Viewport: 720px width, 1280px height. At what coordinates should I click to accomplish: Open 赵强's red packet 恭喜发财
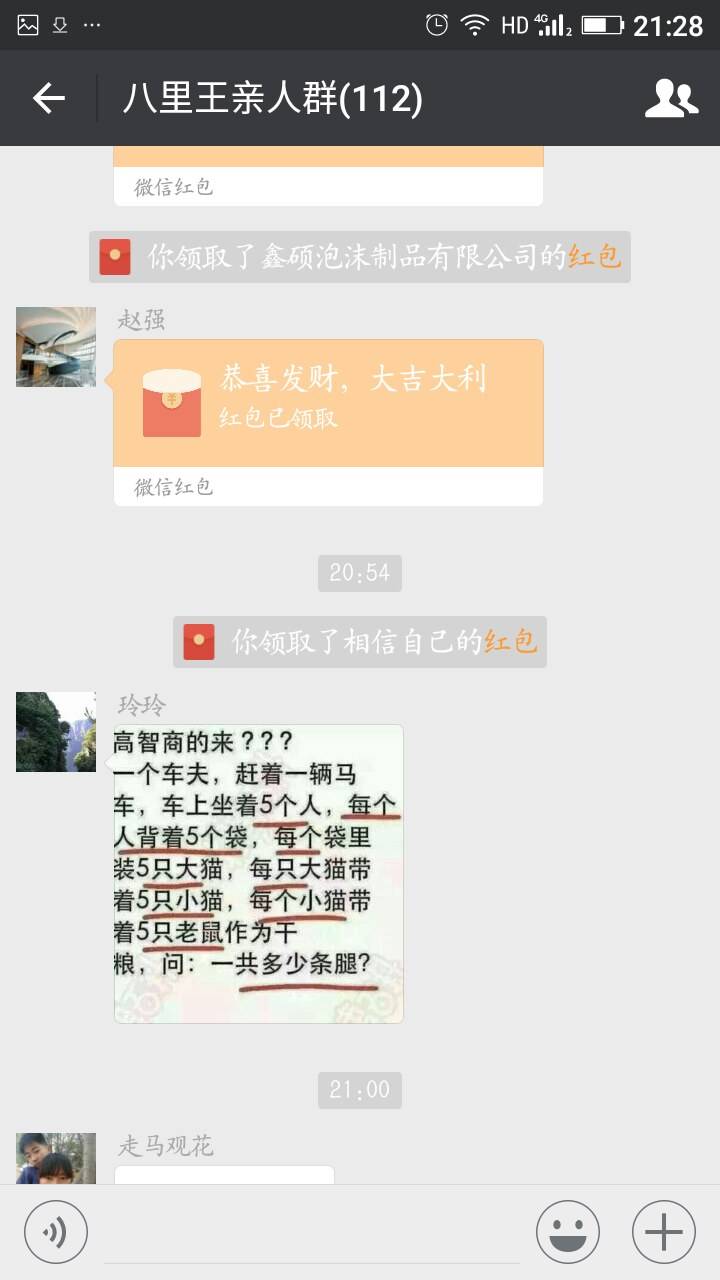[x=328, y=403]
